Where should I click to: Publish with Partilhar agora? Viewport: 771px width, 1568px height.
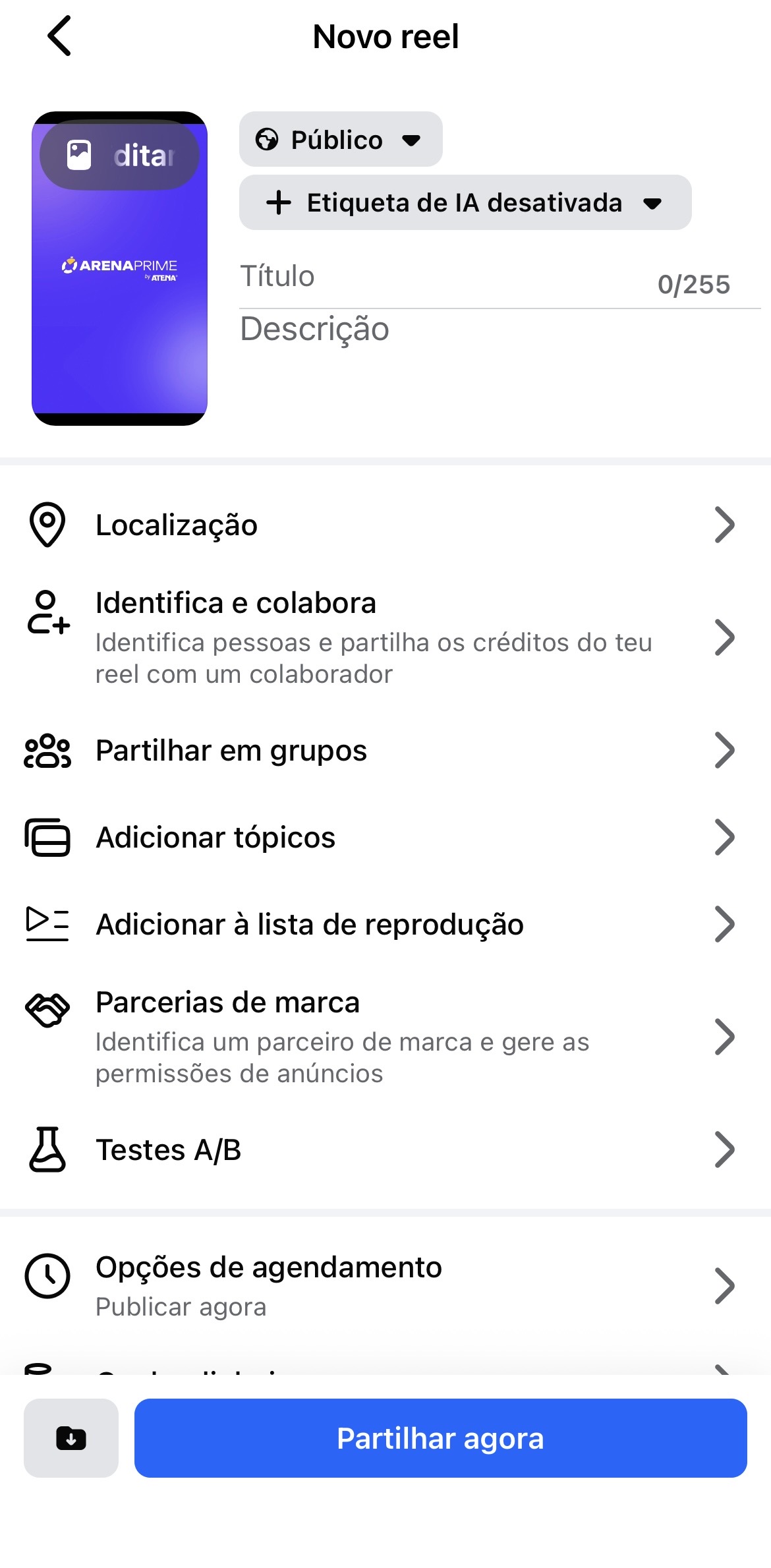(440, 1437)
